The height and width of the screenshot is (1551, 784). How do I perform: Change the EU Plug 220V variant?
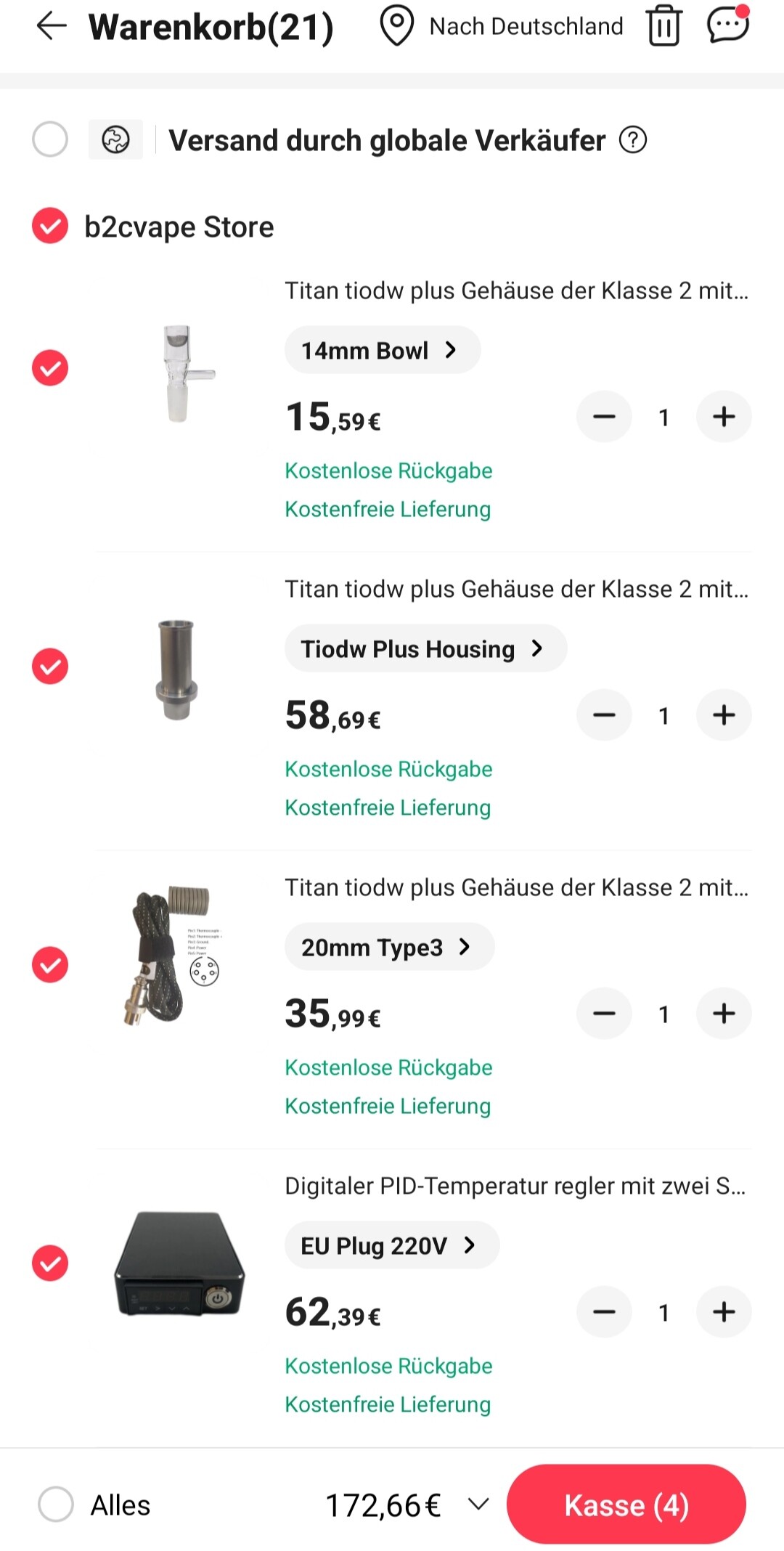(391, 1245)
